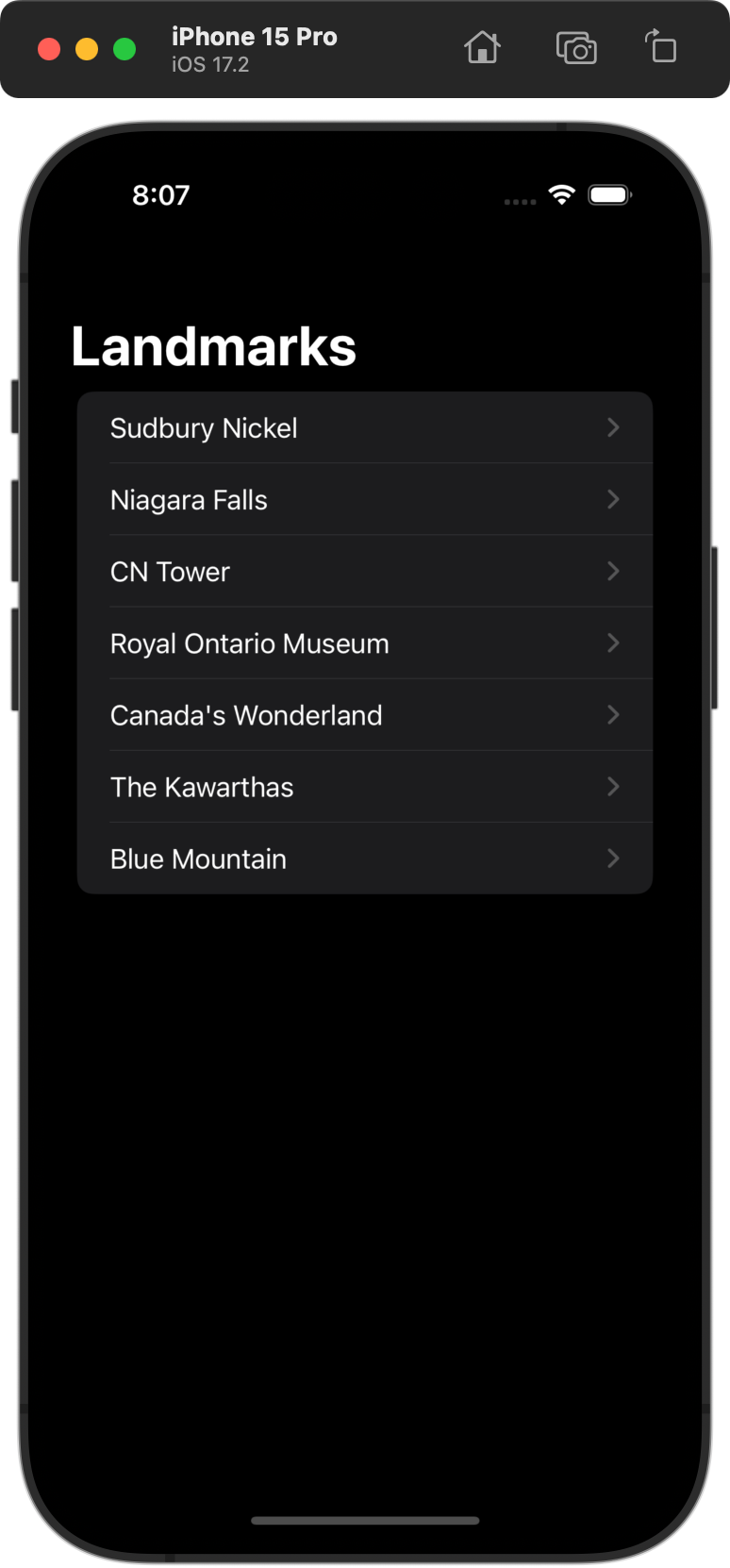This screenshot has width=730, height=1568.
Task: Click the Wi-Fi icon in the status bar
Action: pos(562,194)
